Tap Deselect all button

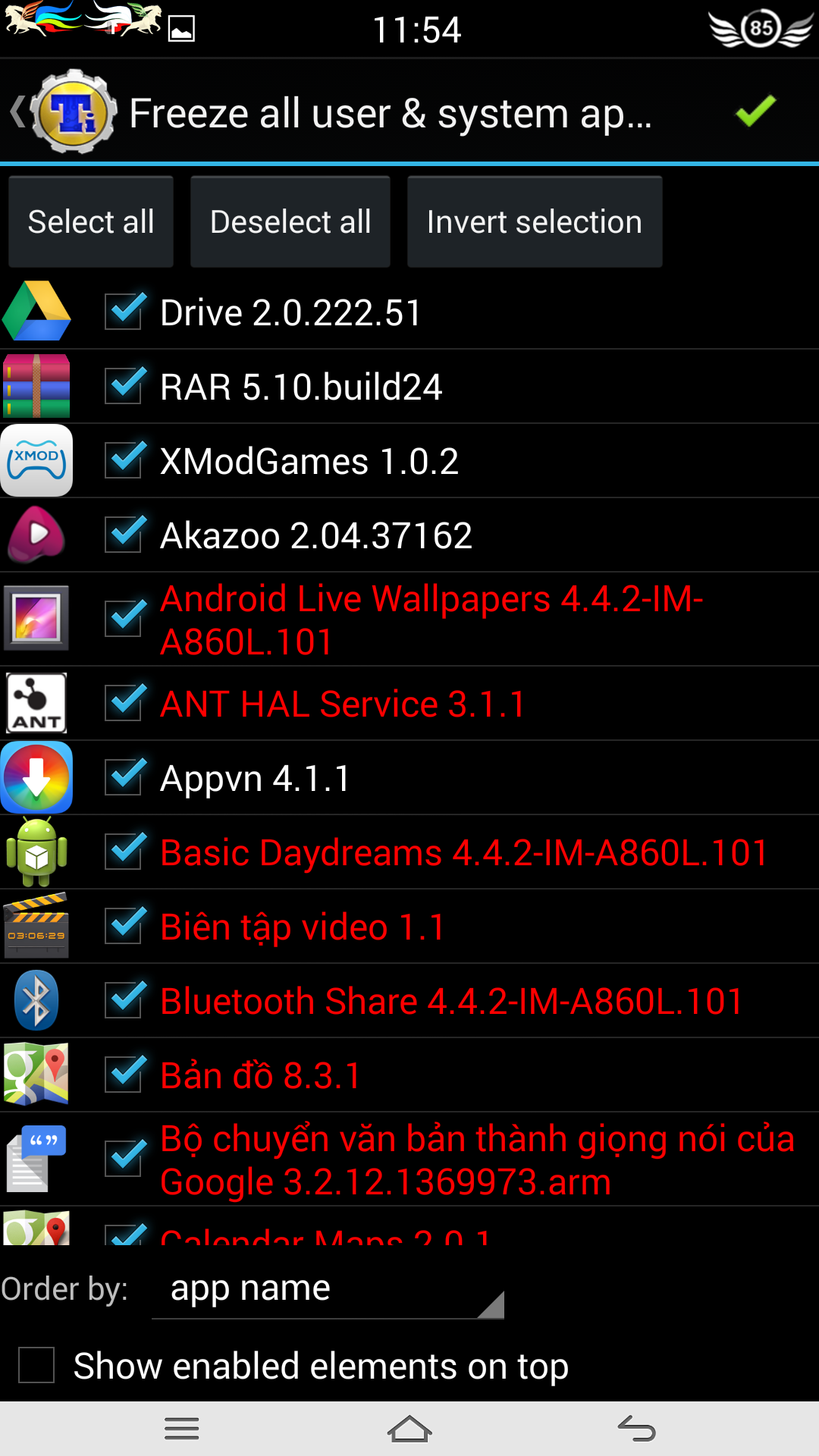[290, 221]
